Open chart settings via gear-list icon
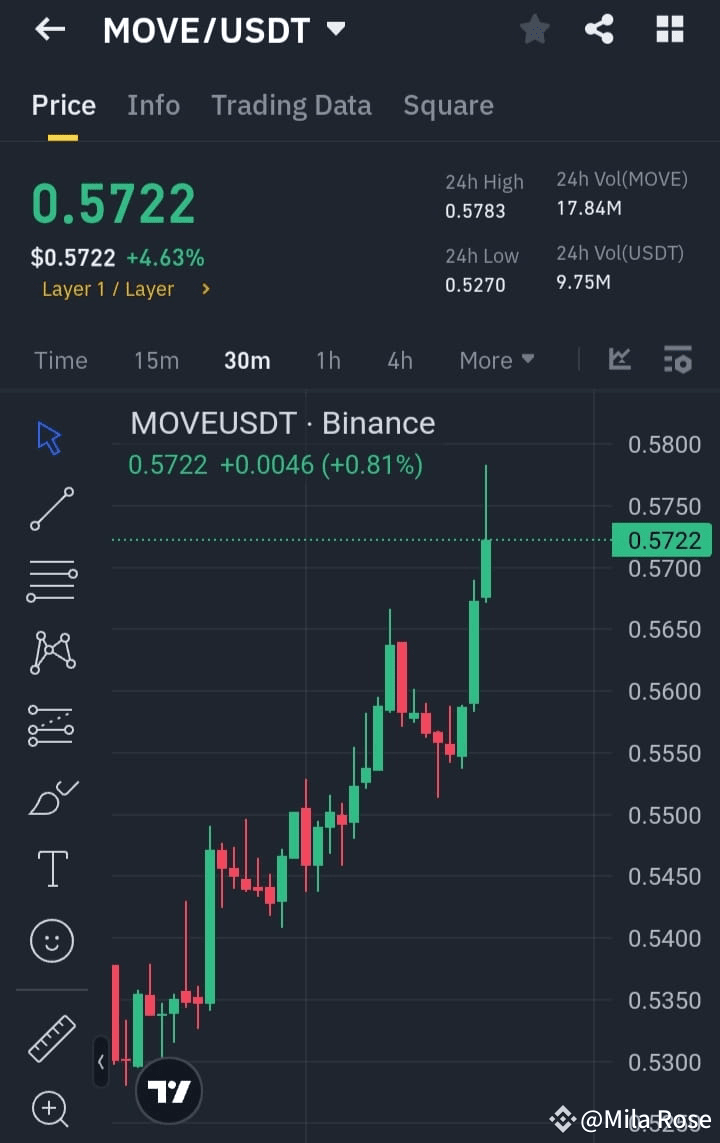720x1143 pixels. 678,360
